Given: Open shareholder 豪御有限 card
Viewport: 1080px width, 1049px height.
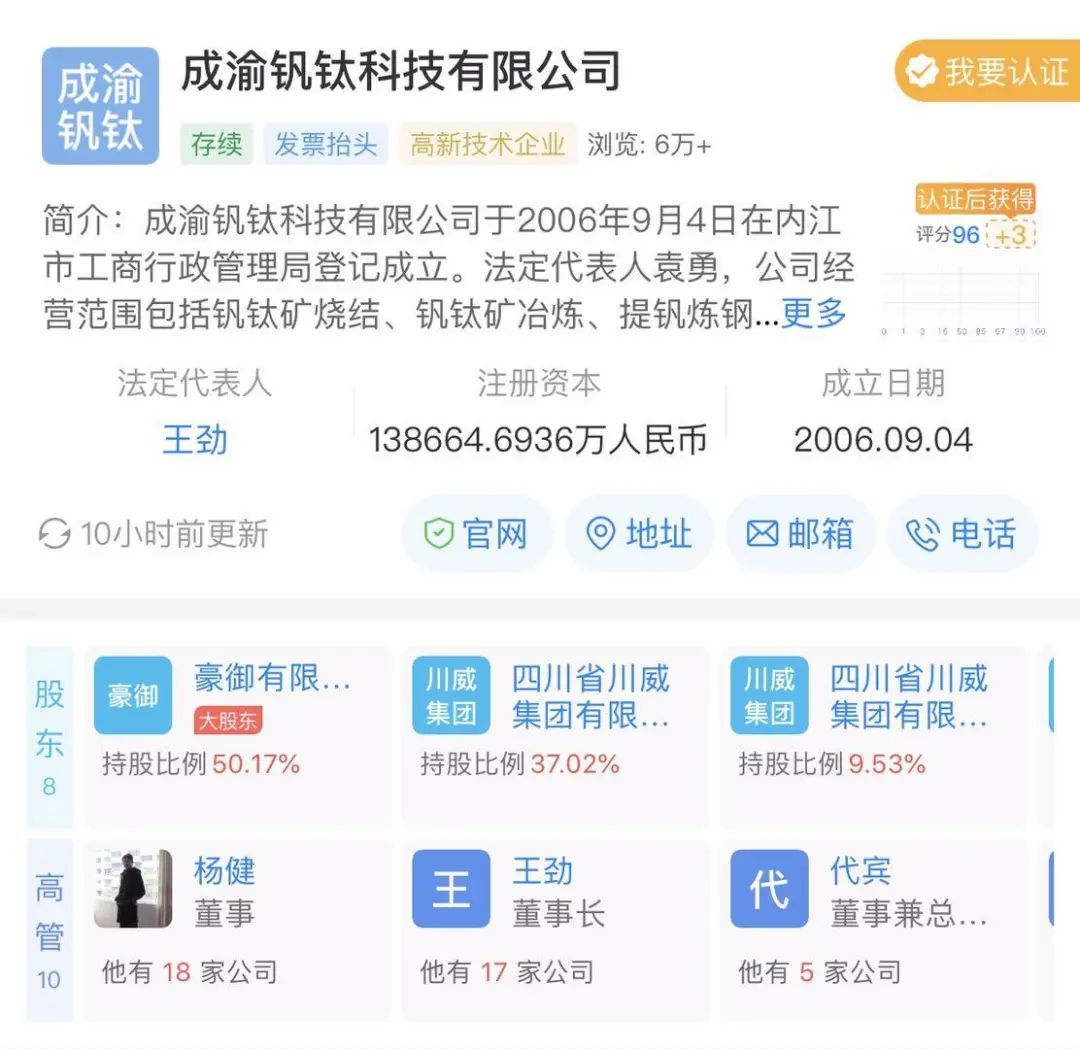Looking at the screenshot, I should click(238, 735).
